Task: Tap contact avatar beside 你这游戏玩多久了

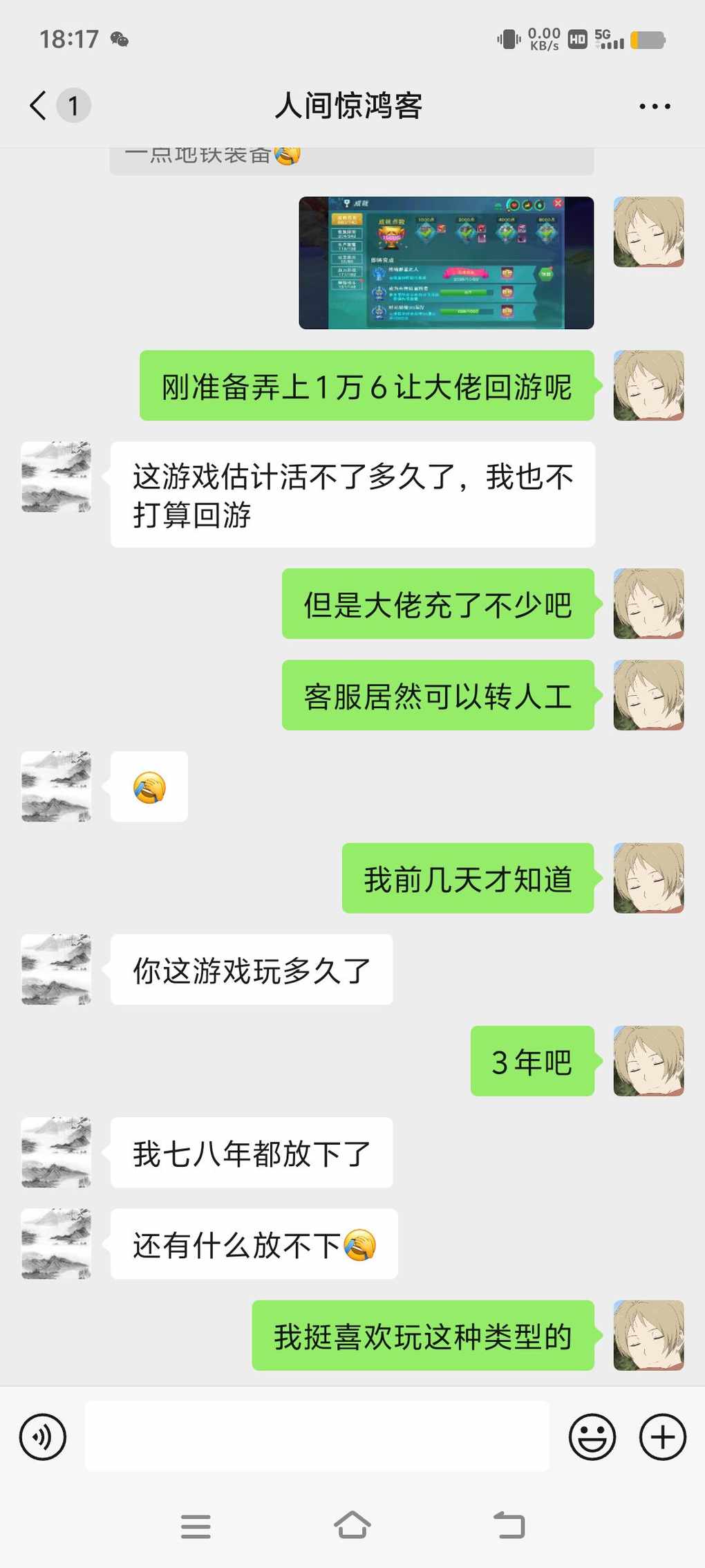Action: click(56, 969)
